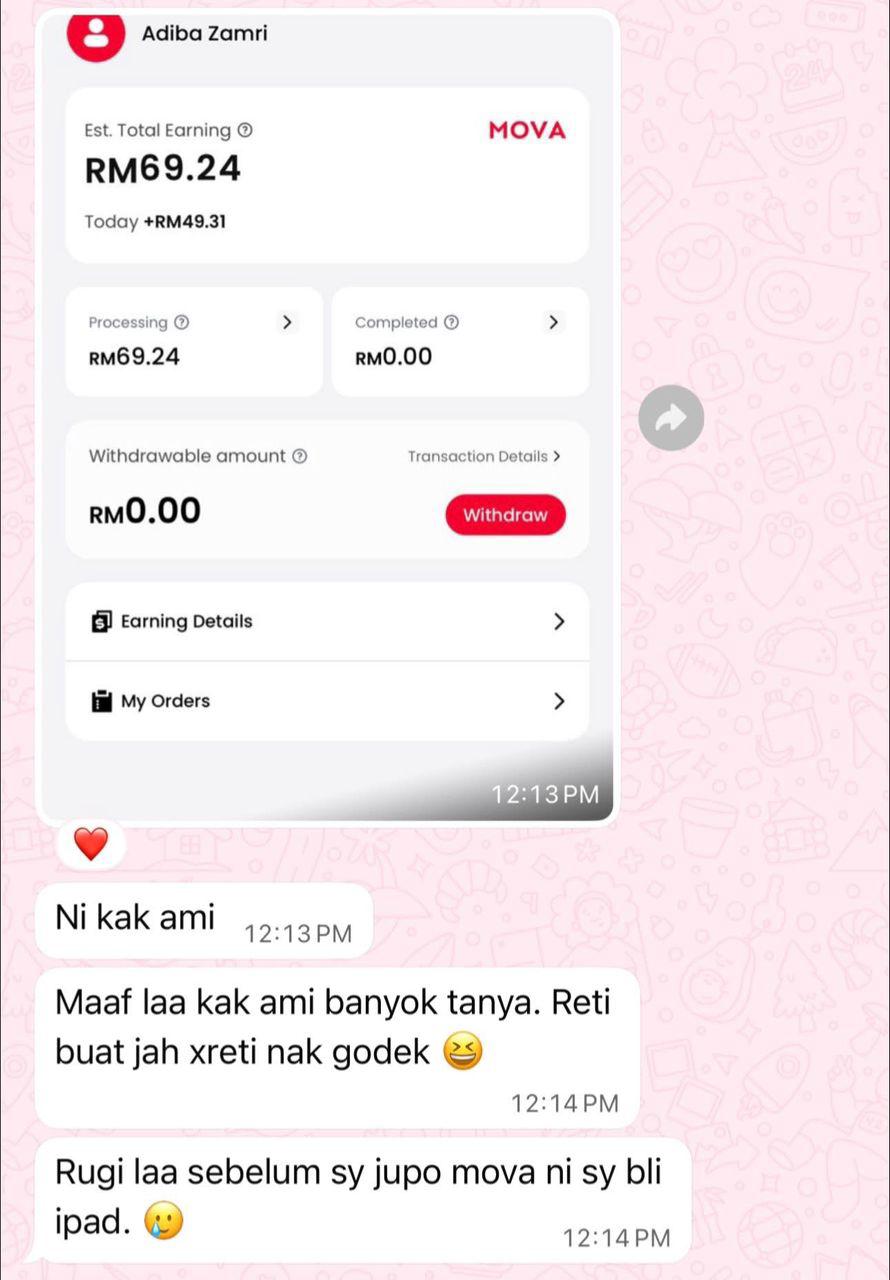Click the Adiba Zamri profile avatar icon
The width and height of the screenshot is (890, 1280).
[96, 33]
